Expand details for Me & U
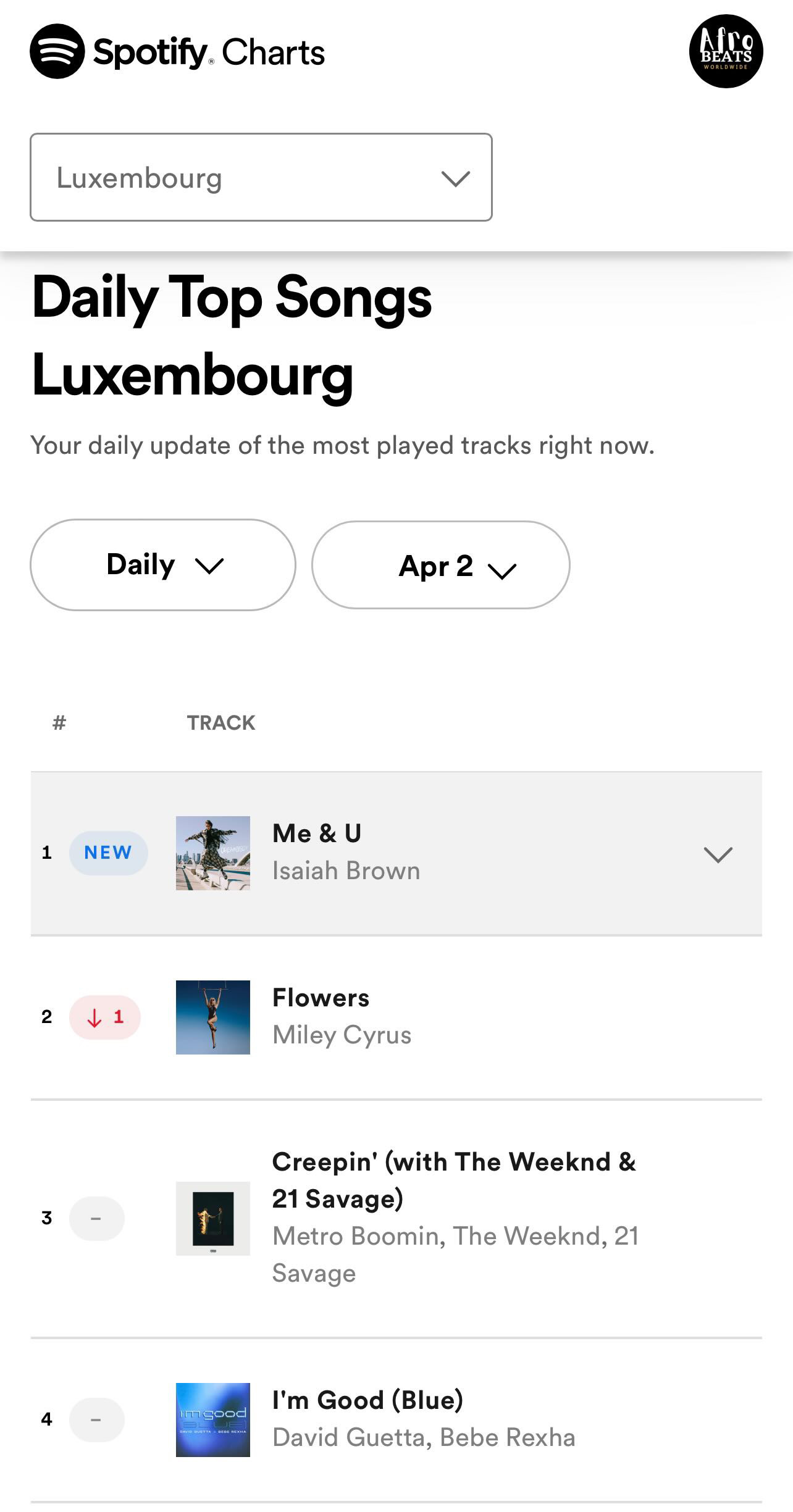Viewport: 793px width, 1512px height. coord(718,854)
